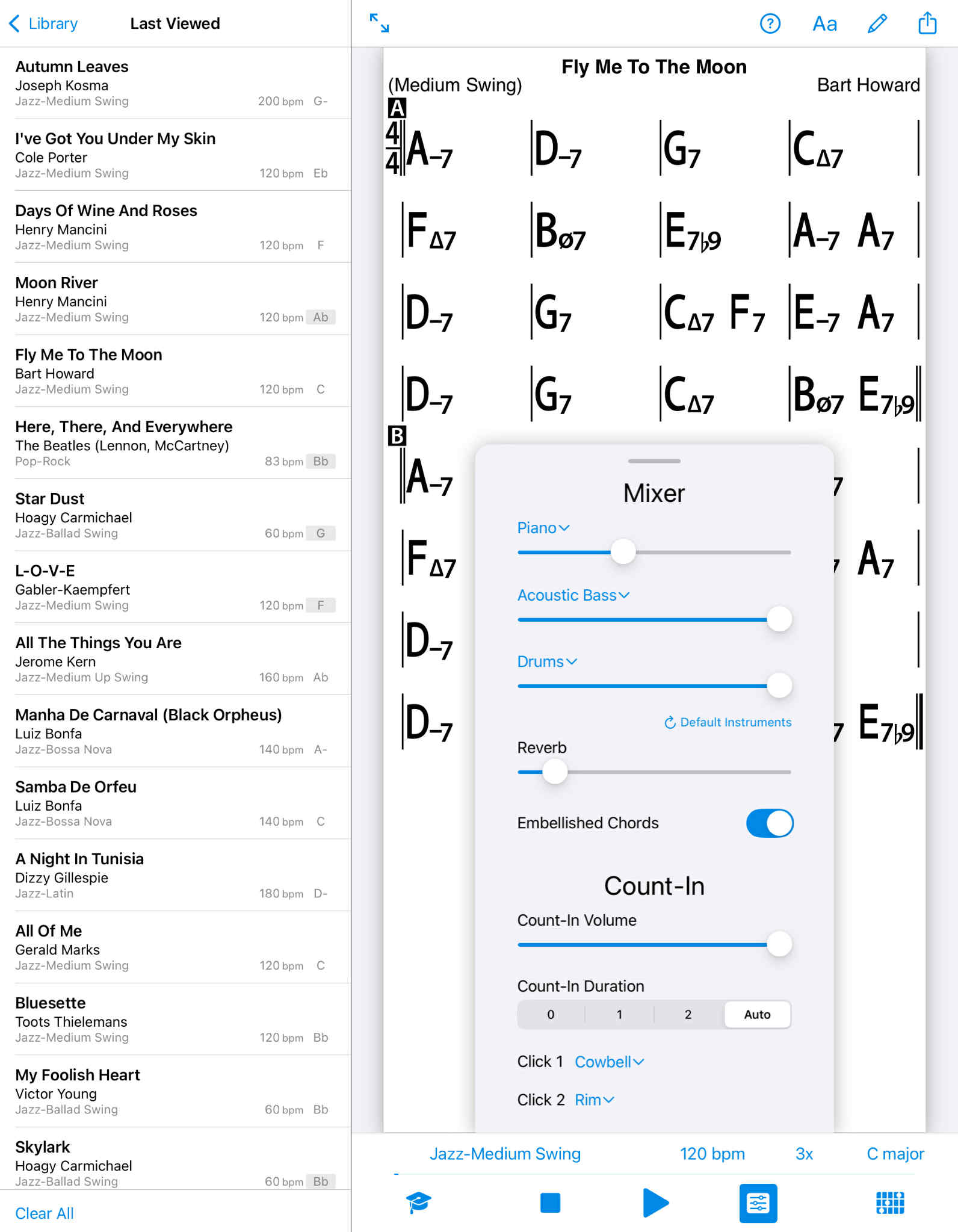Share the Fly Me To The Moon chart
The image size is (958, 1232).
click(927, 23)
